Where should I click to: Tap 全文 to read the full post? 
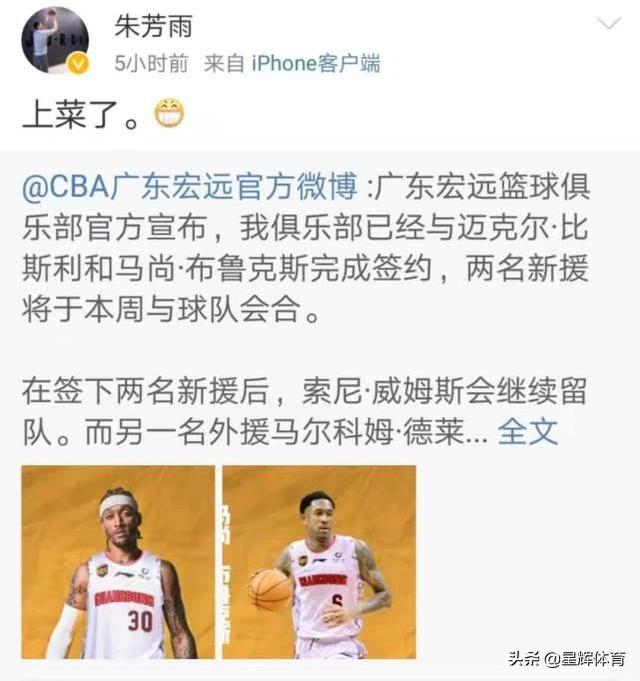(527, 432)
